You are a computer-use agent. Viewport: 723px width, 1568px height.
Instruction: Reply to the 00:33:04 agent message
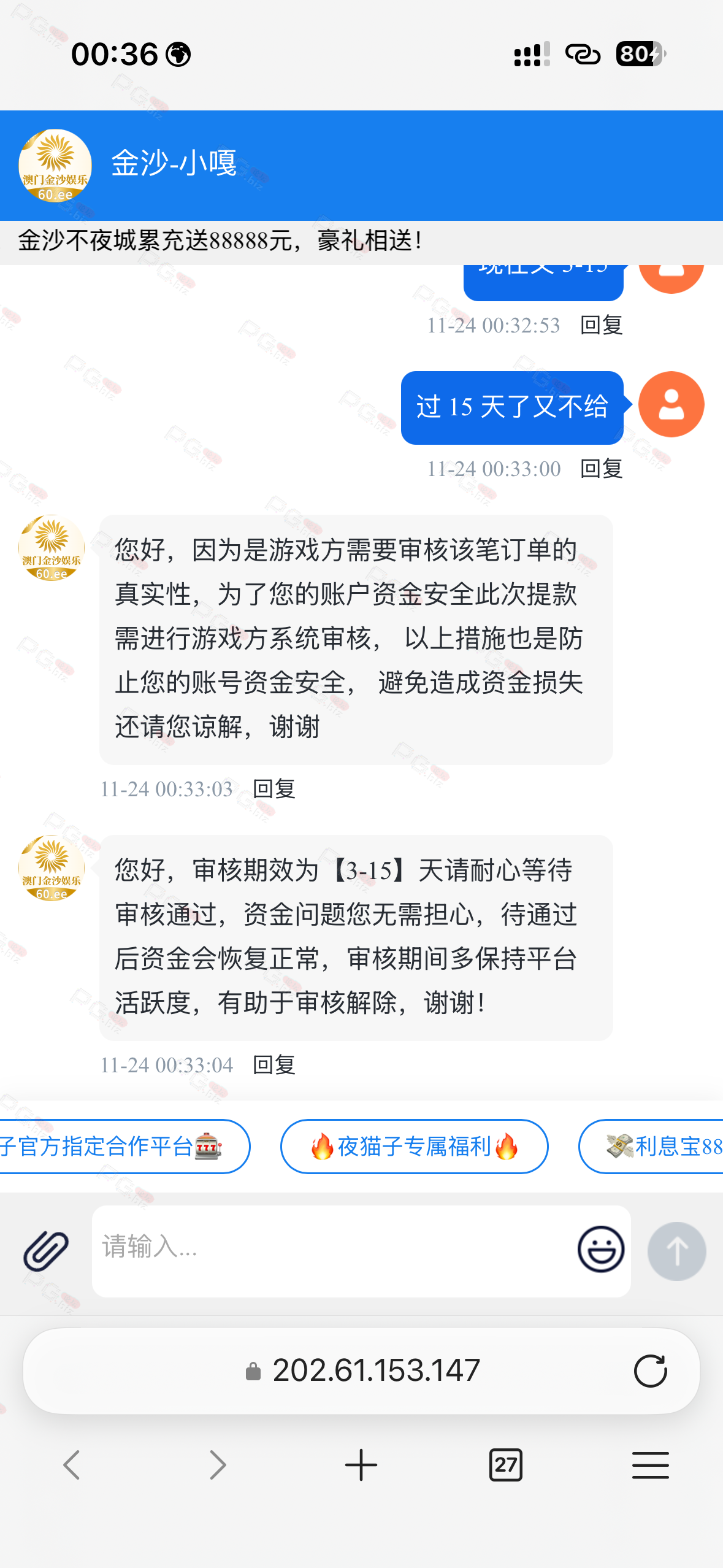pos(274,1065)
